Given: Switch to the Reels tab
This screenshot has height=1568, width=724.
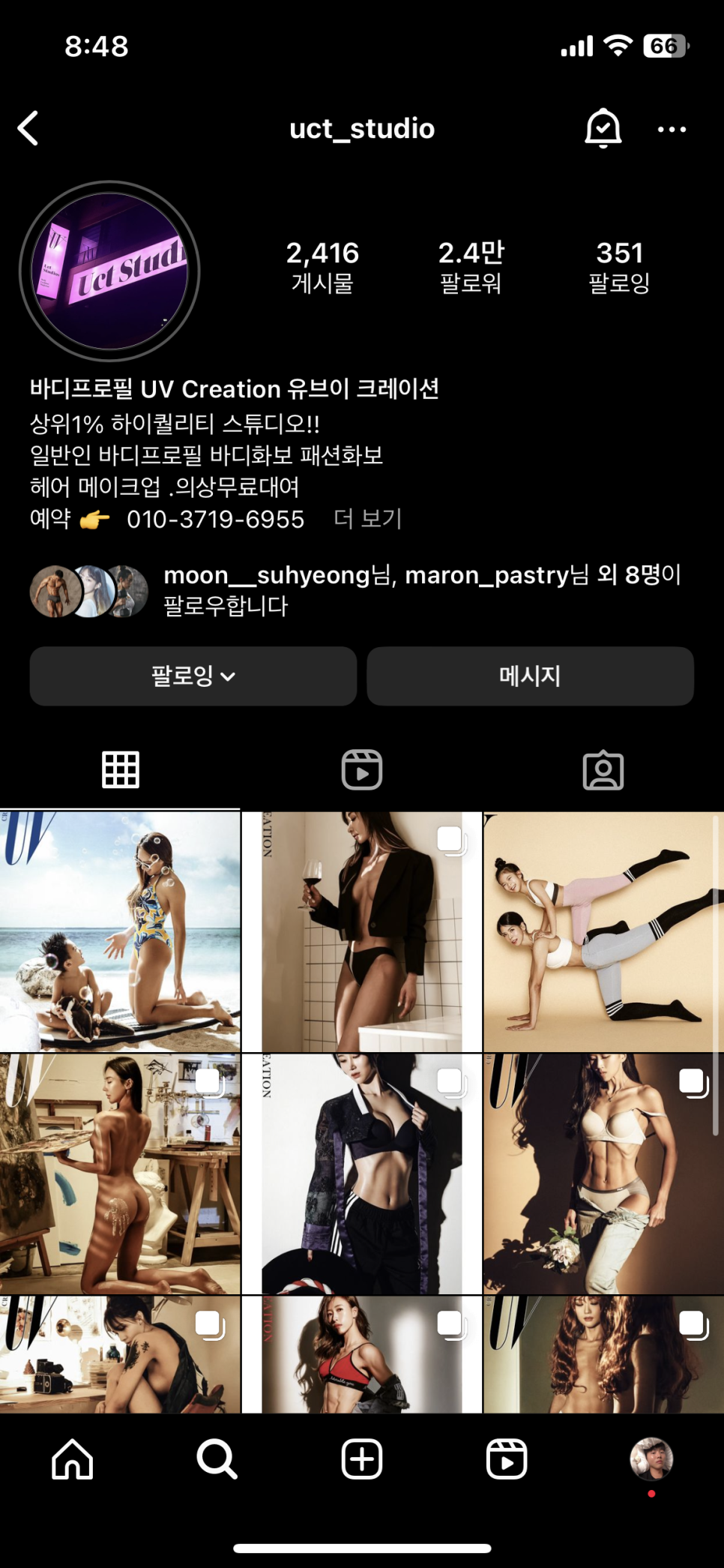Looking at the screenshot, I should point(362,770).
